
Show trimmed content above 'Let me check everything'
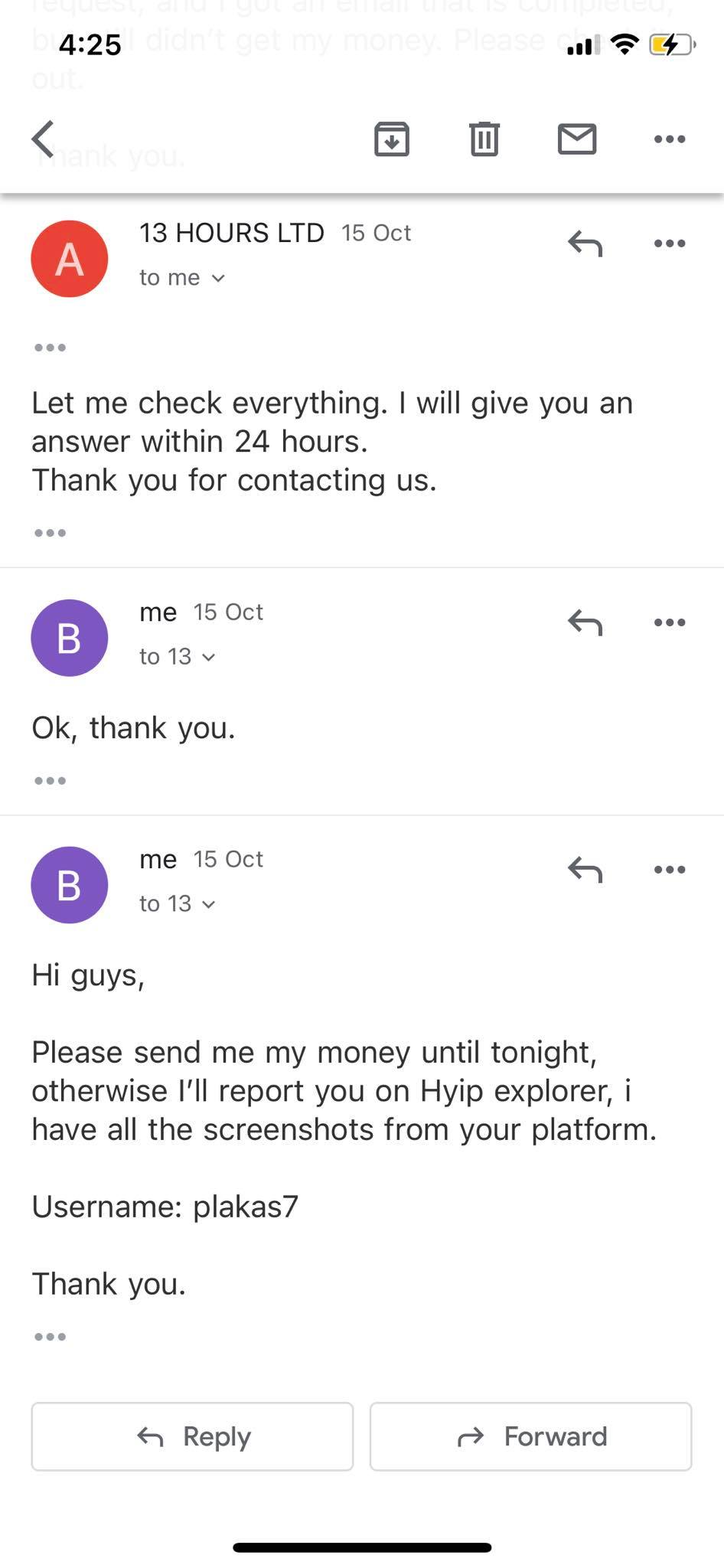click(50, 348)
